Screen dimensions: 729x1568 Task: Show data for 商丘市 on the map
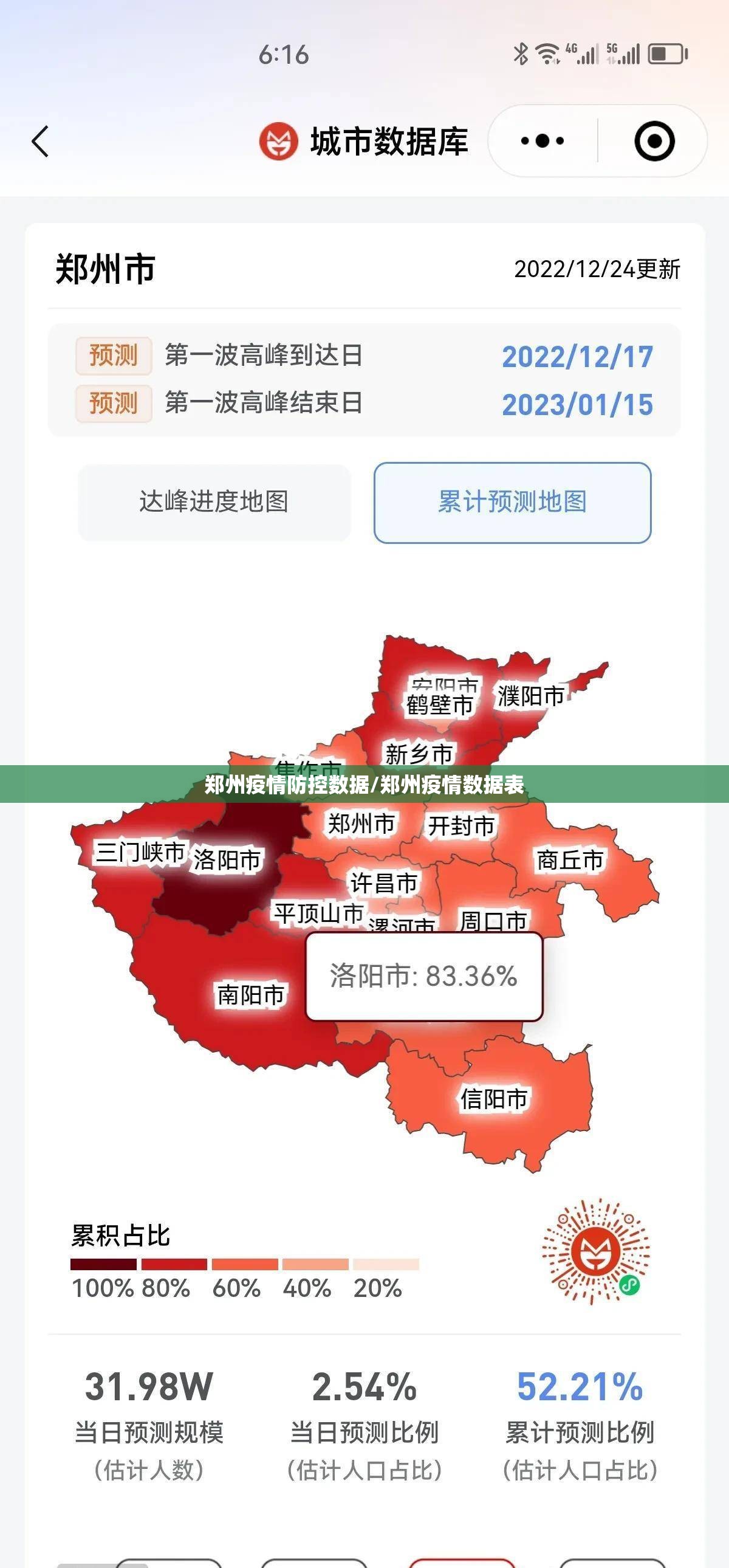570,860
